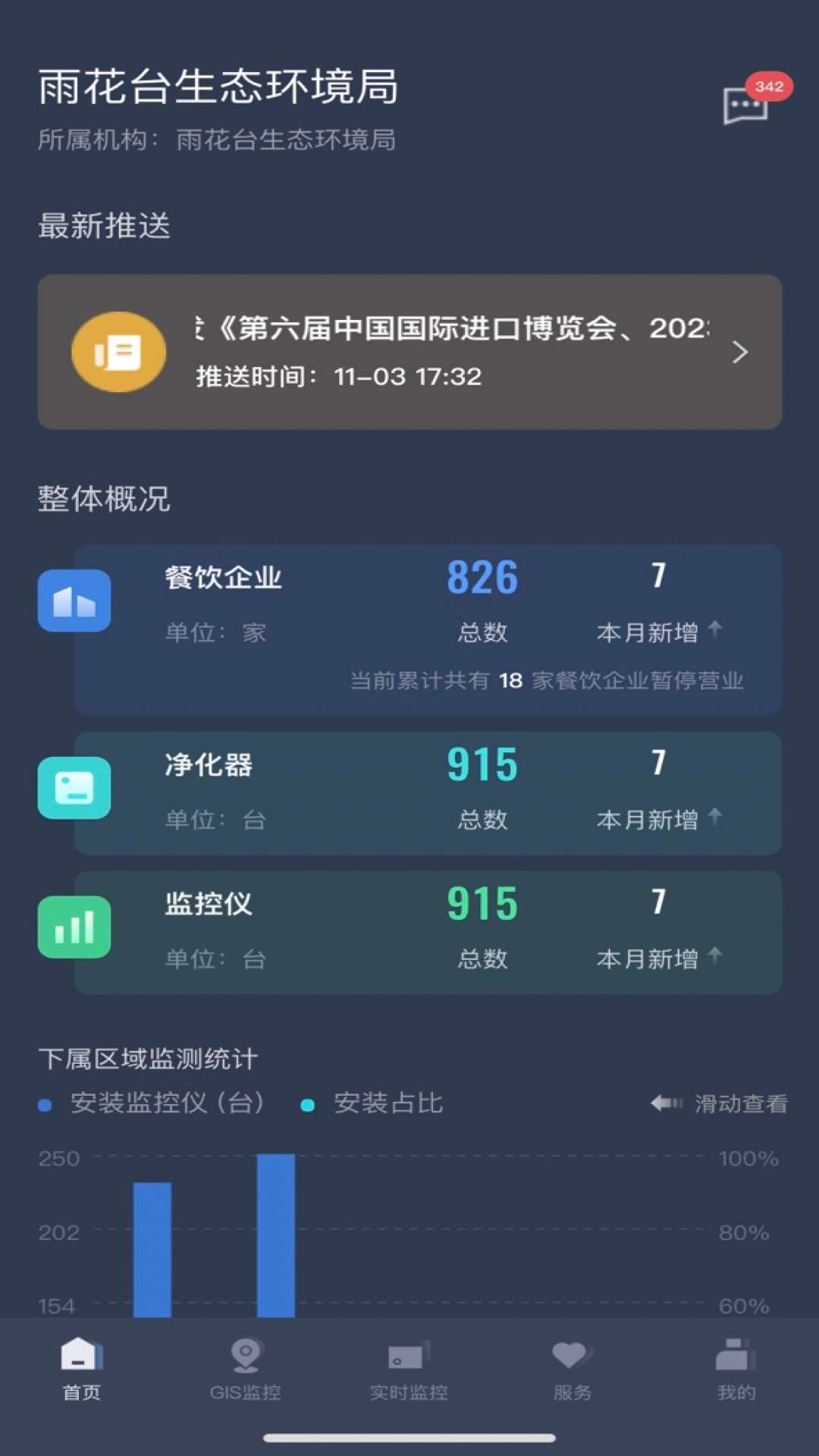This screenshot has height=1456, width=819.
Task: Go to the 实时监控 tab
Action: pyautogui.click(x=409, y=1370)
